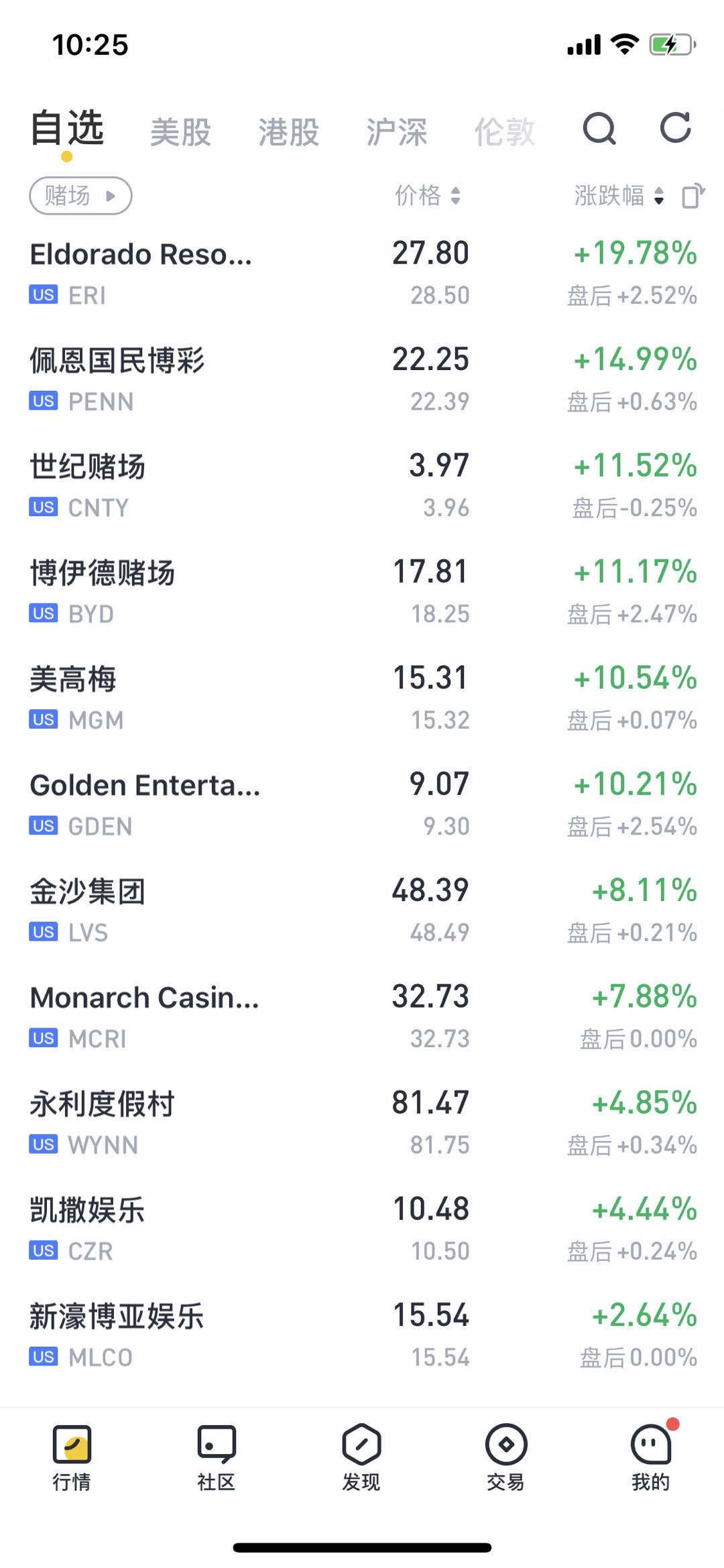Switch to the 美股 tab
724x1568 pixels.
180,131
